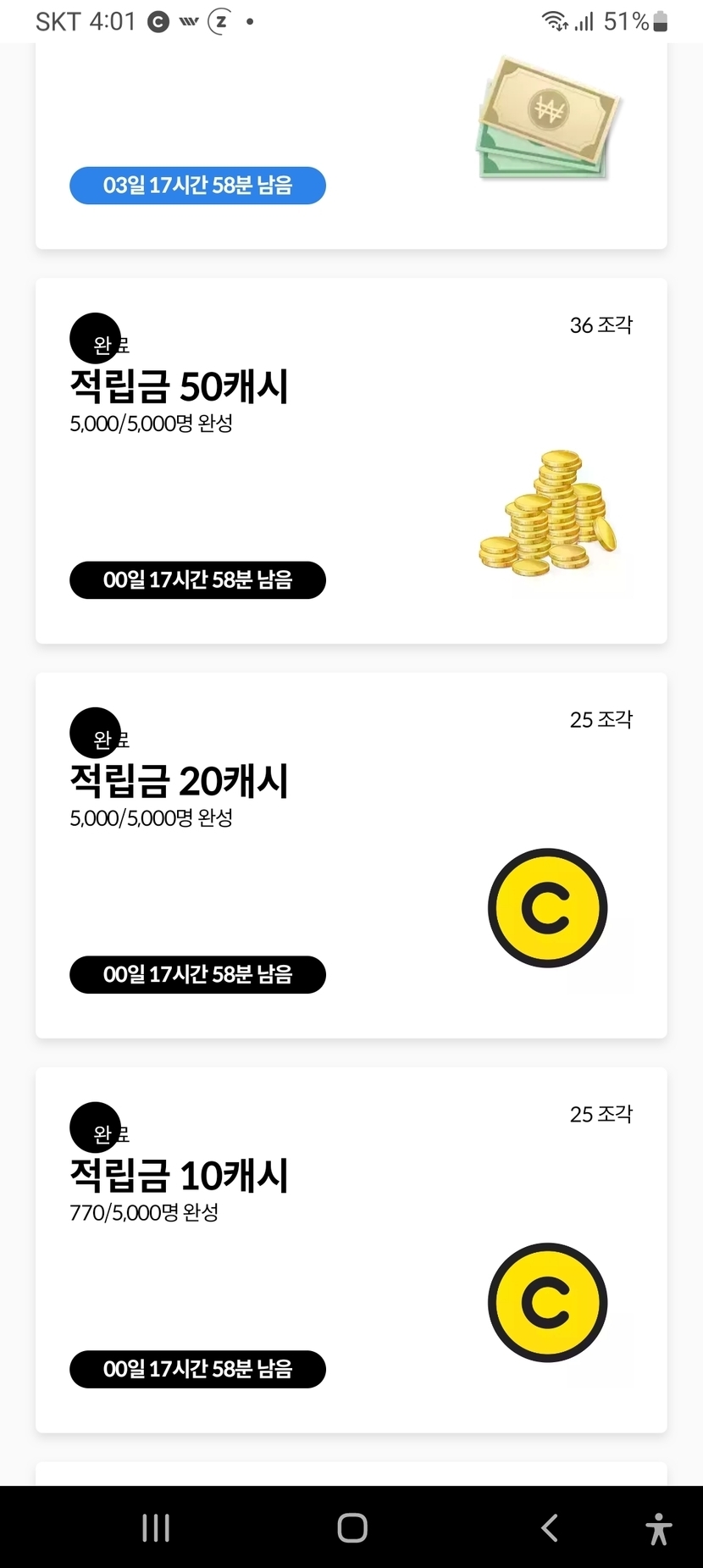Open the 적립금 10캐시 reward card
This screenshot has width=703, height=1568.
tap(351, 1250)
